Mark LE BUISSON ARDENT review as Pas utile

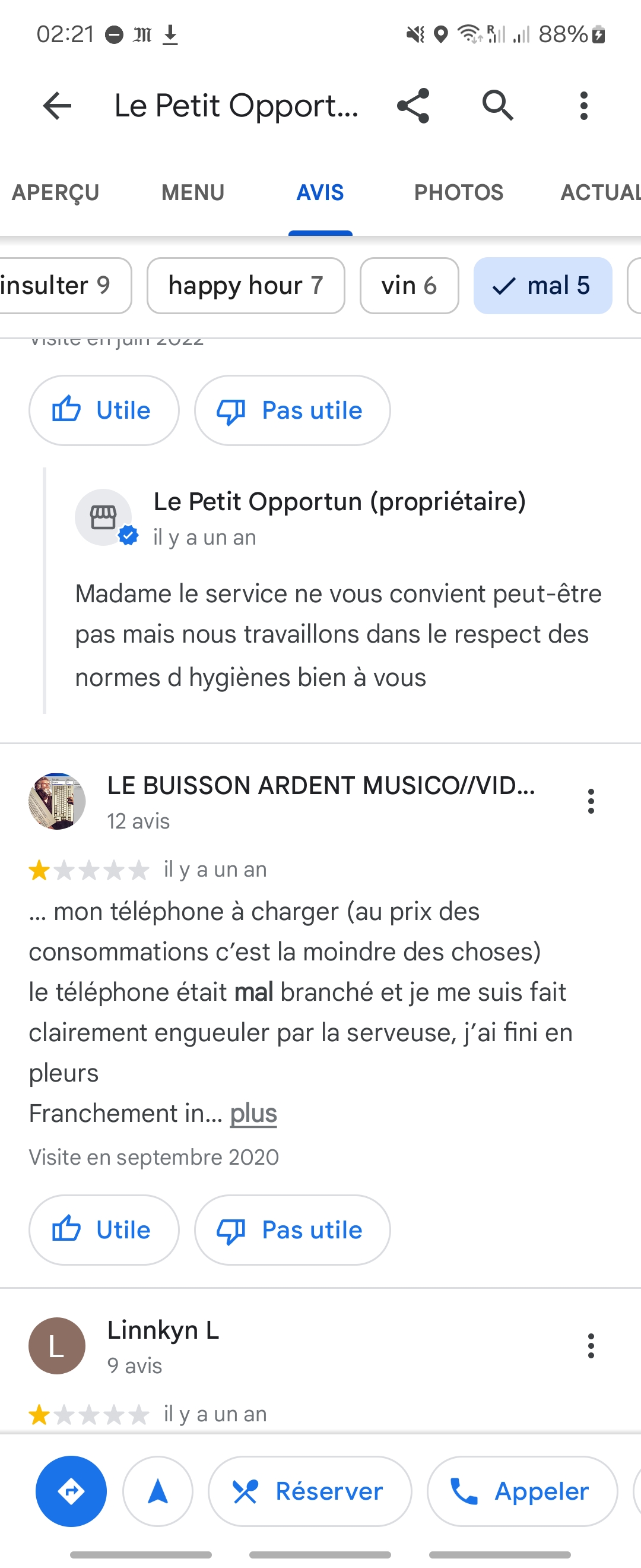coord(292,1230)
